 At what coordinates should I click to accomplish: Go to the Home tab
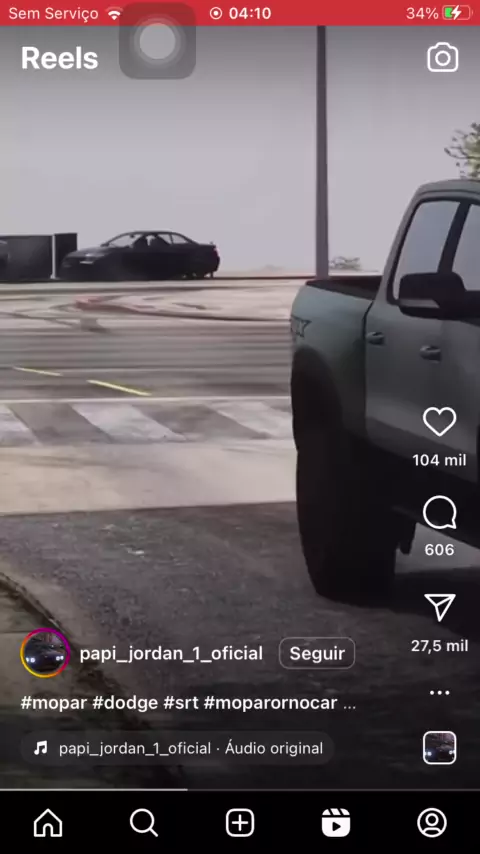pos(48,822)
